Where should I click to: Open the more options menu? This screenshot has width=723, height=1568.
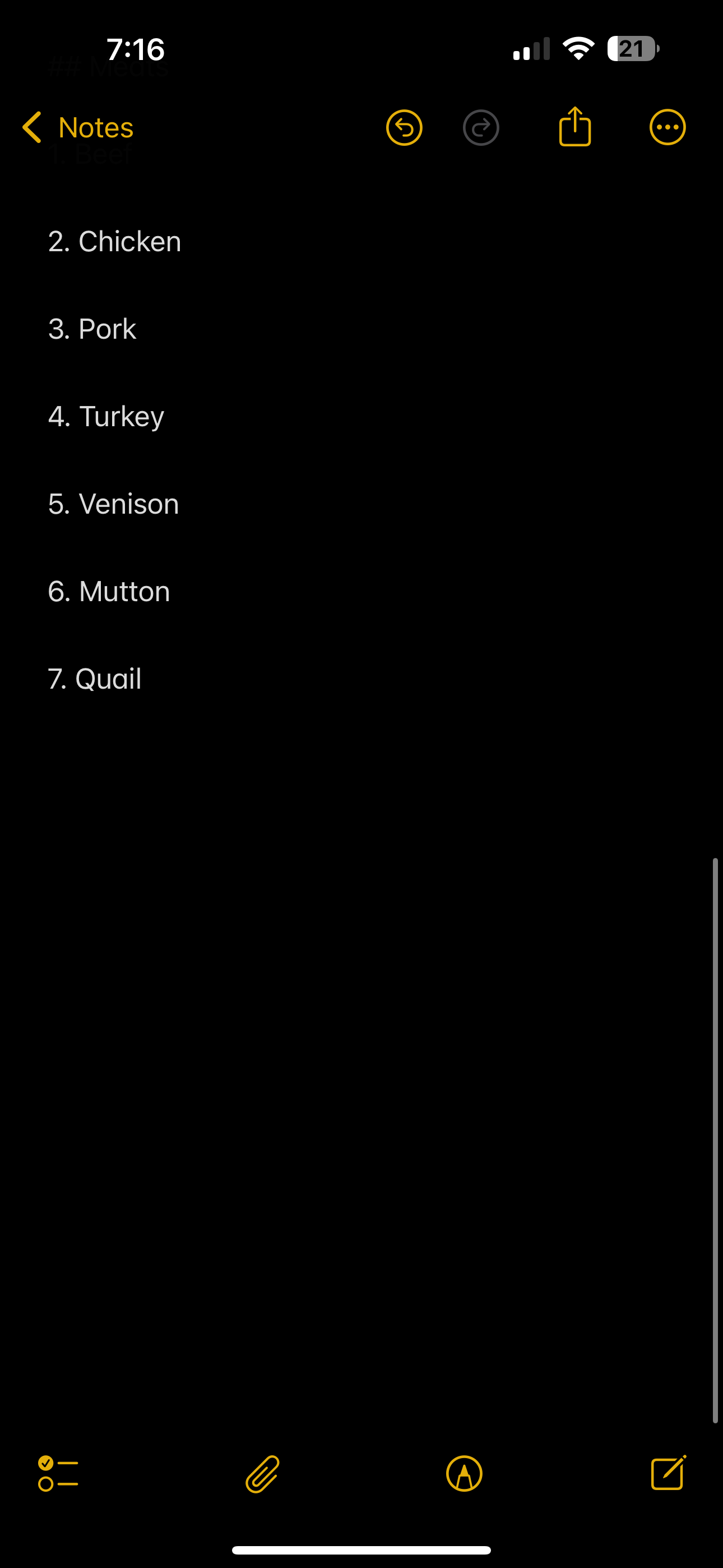(667, 128)
